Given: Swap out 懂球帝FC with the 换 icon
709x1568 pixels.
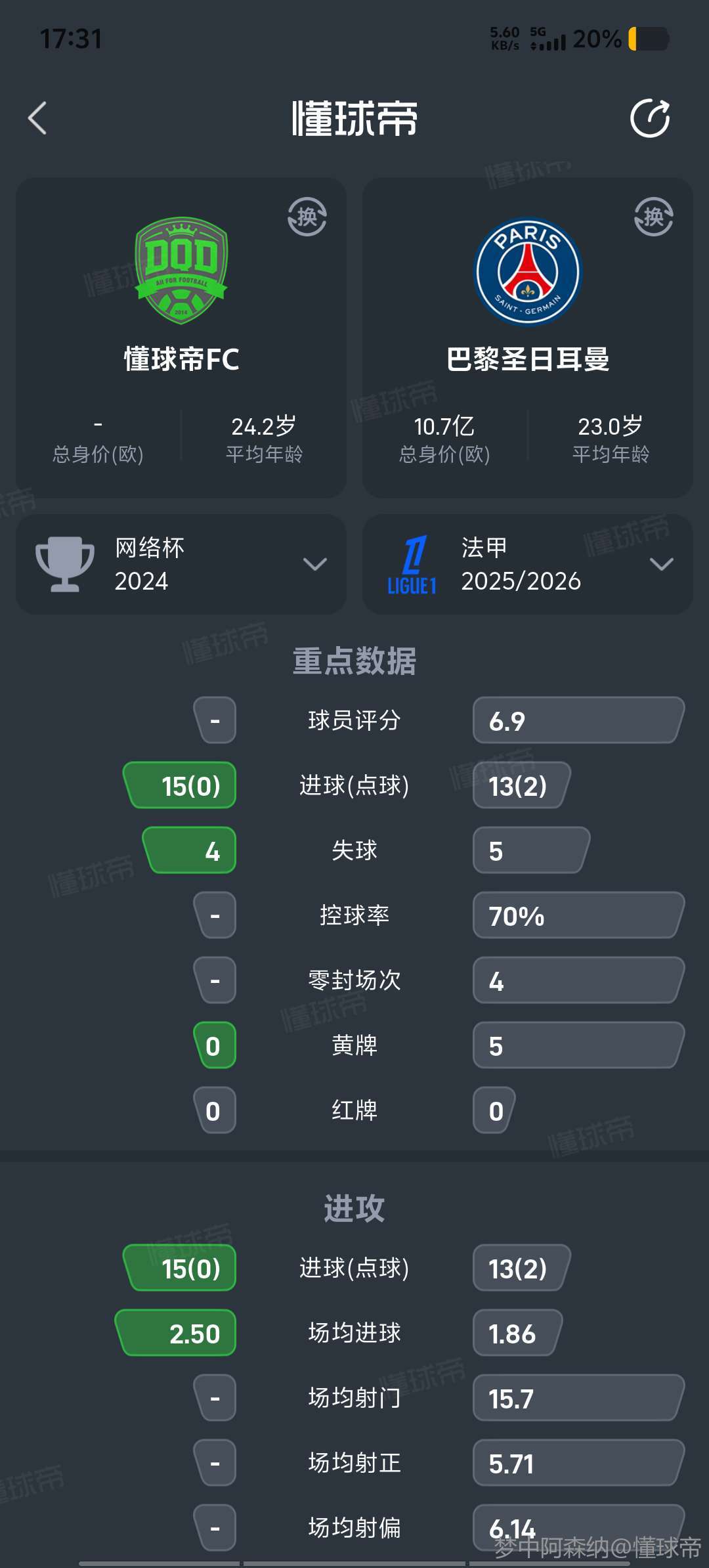Looking at the screenshot, I should (307, 217).
